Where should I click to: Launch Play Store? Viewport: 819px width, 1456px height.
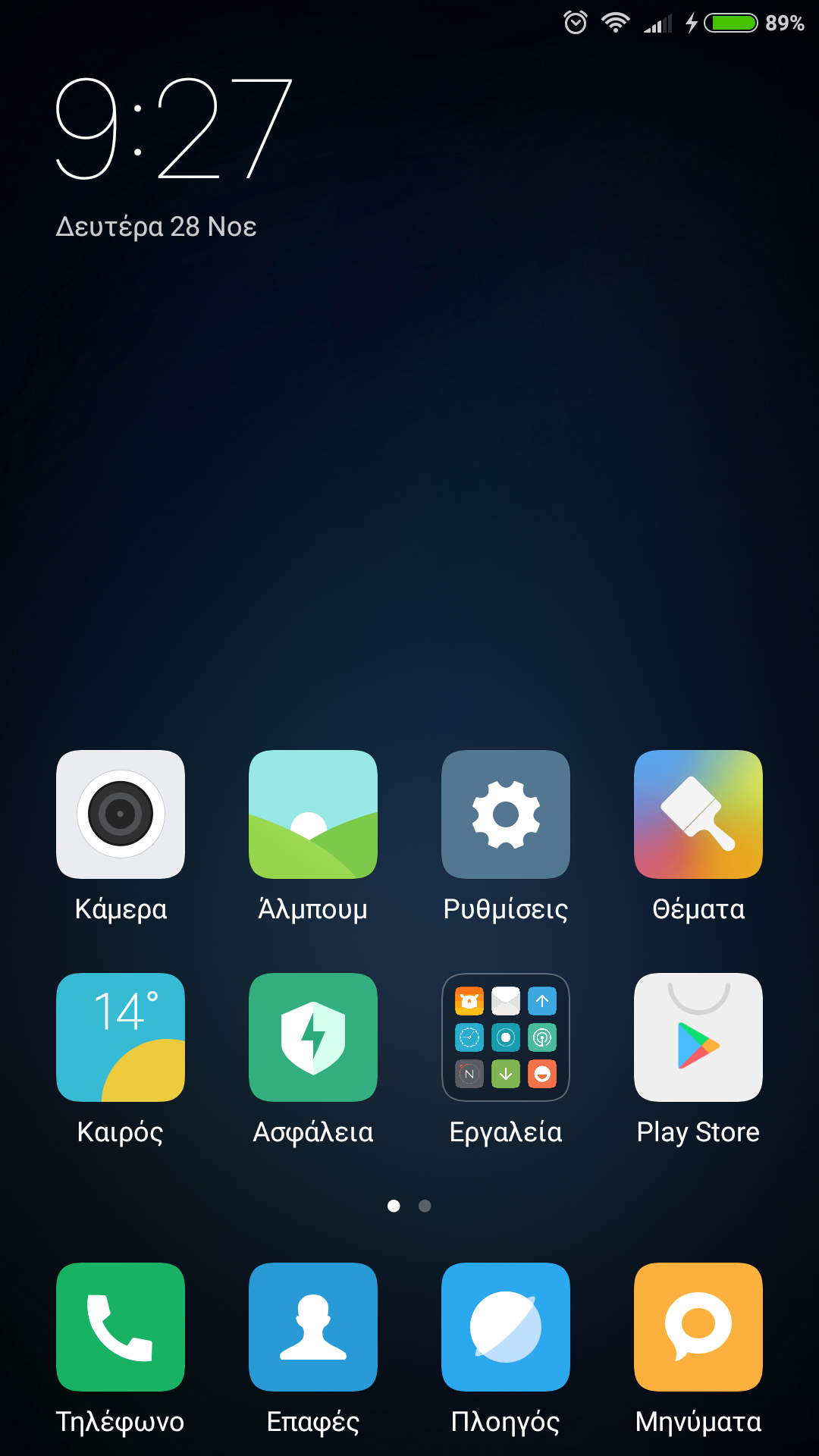(698, 1037)
